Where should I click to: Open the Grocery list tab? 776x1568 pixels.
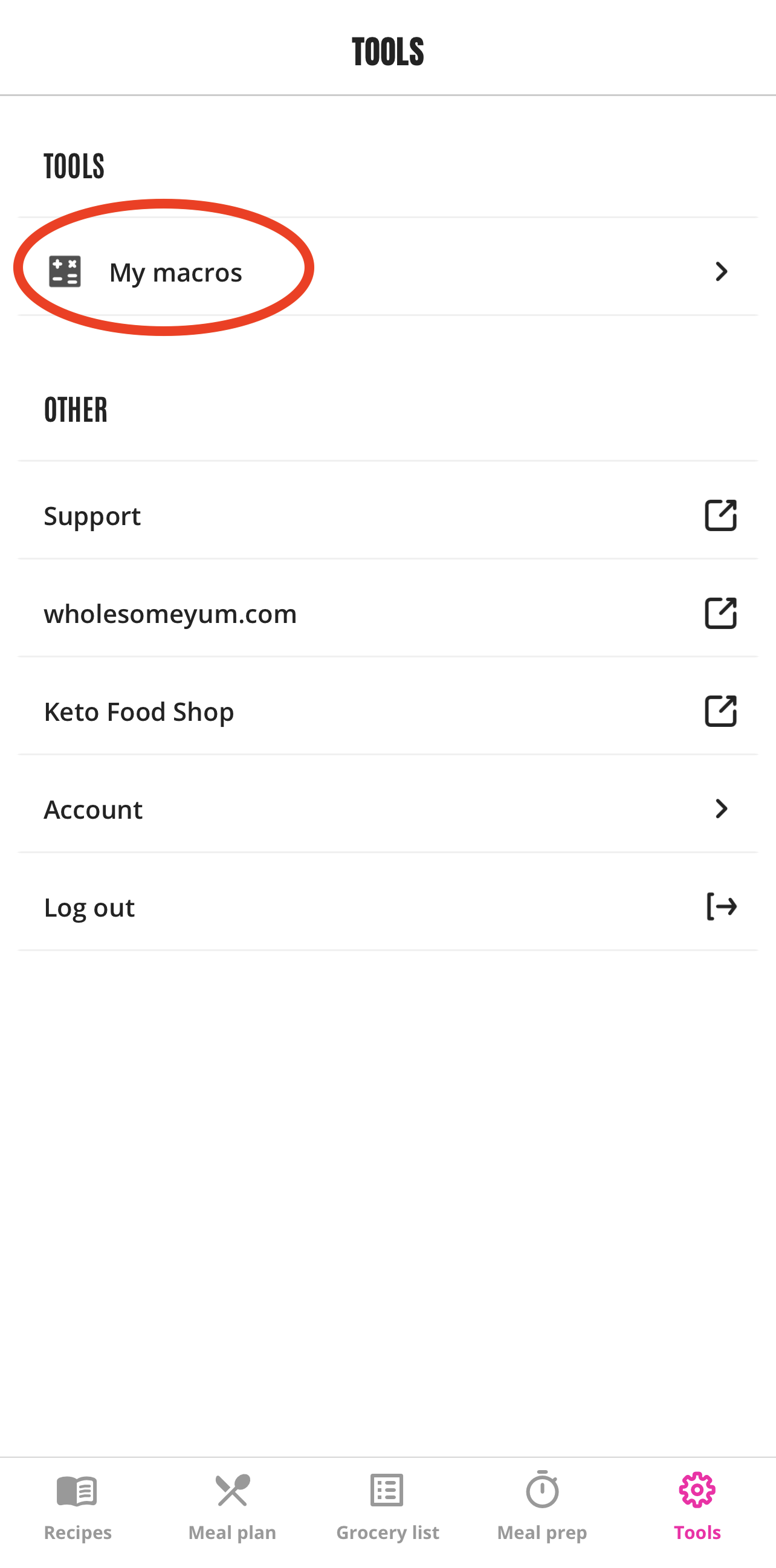pyautogui.click(x=387, y=1506)
